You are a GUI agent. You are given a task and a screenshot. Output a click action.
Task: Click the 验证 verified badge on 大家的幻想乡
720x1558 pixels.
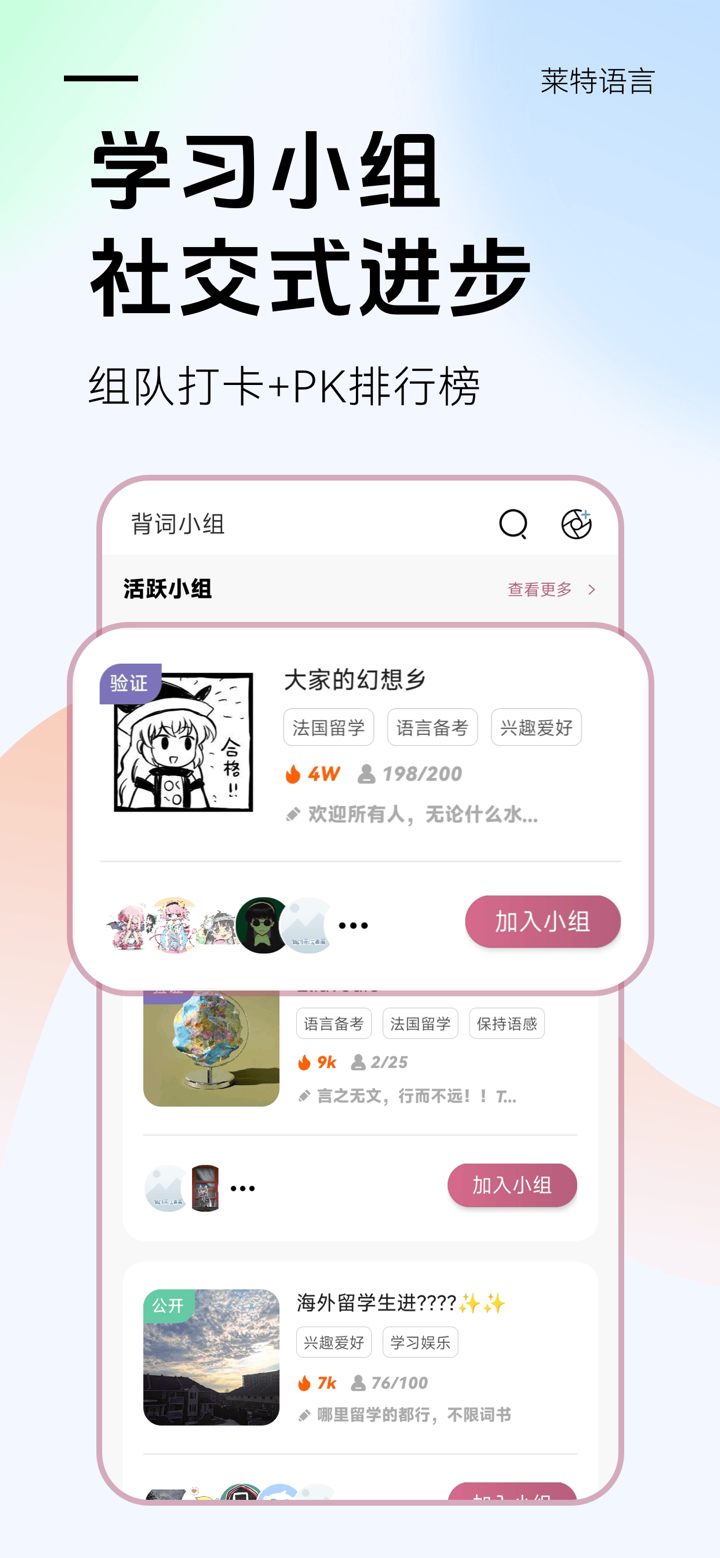click(132, 682)
